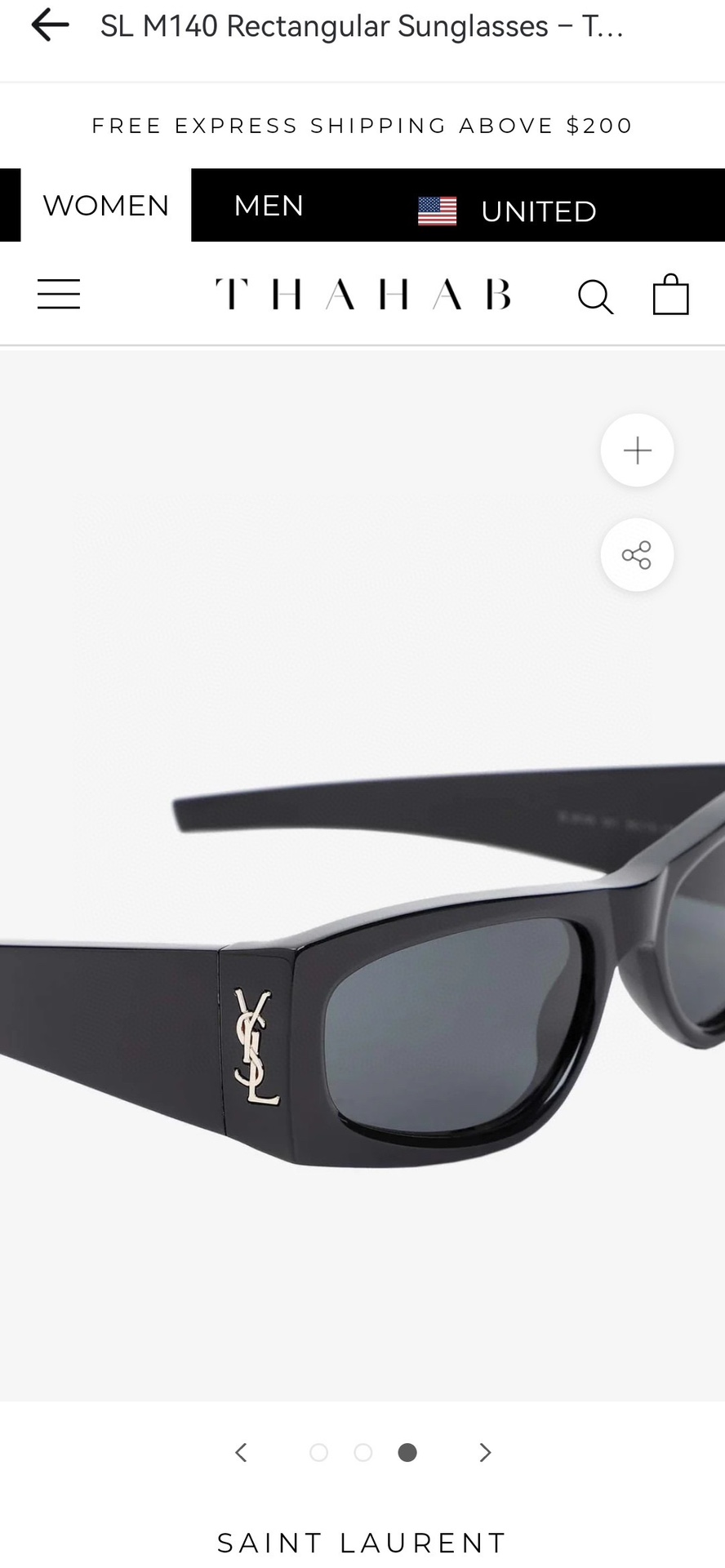Open the THAHAB home page
Screen dimensions: 725x1568
coord(362,295)
